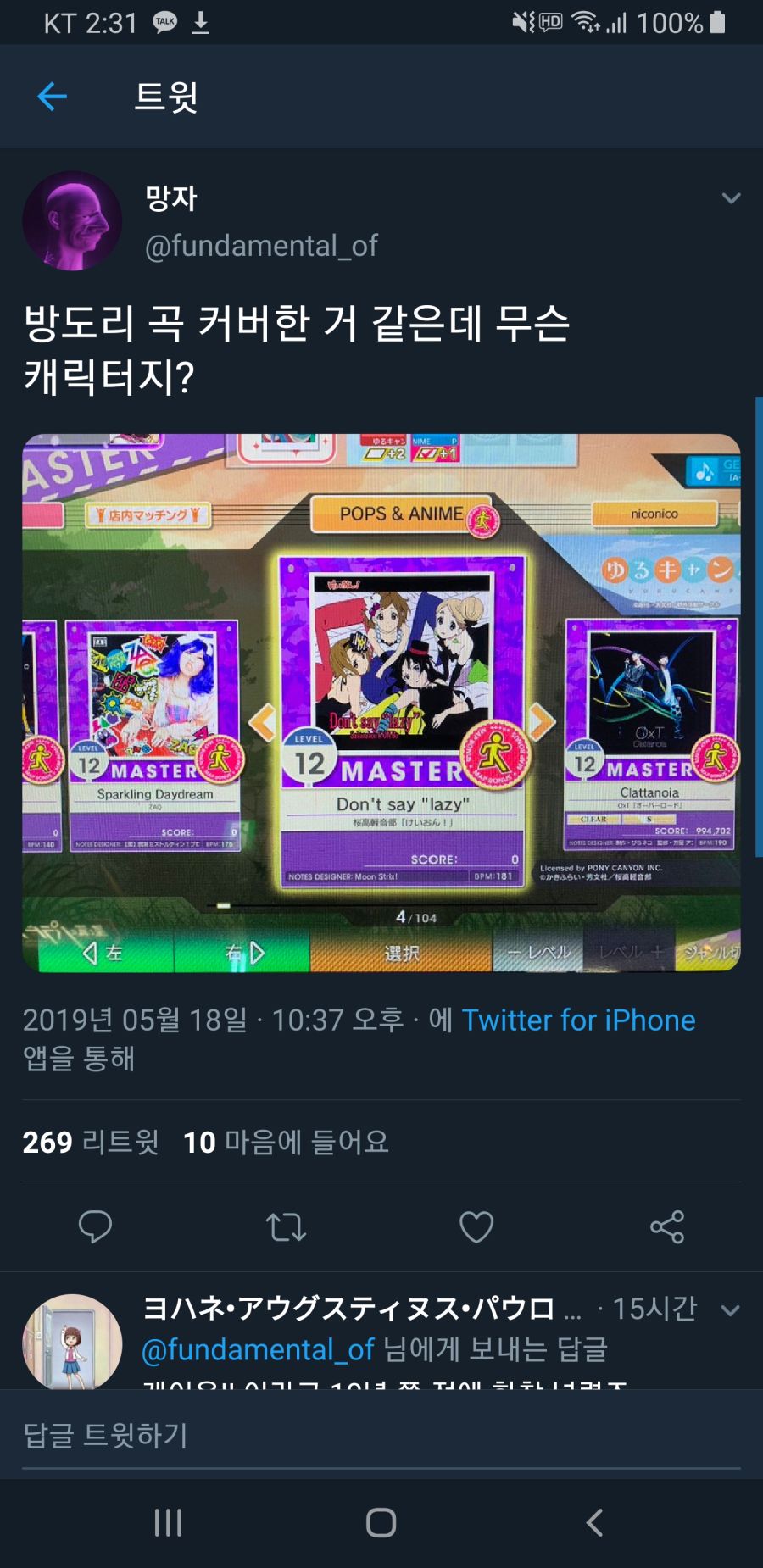Expand options for the 15시간 reply
The image size is (763, 1568).
pyautogui.click(x=730, y=1310)
